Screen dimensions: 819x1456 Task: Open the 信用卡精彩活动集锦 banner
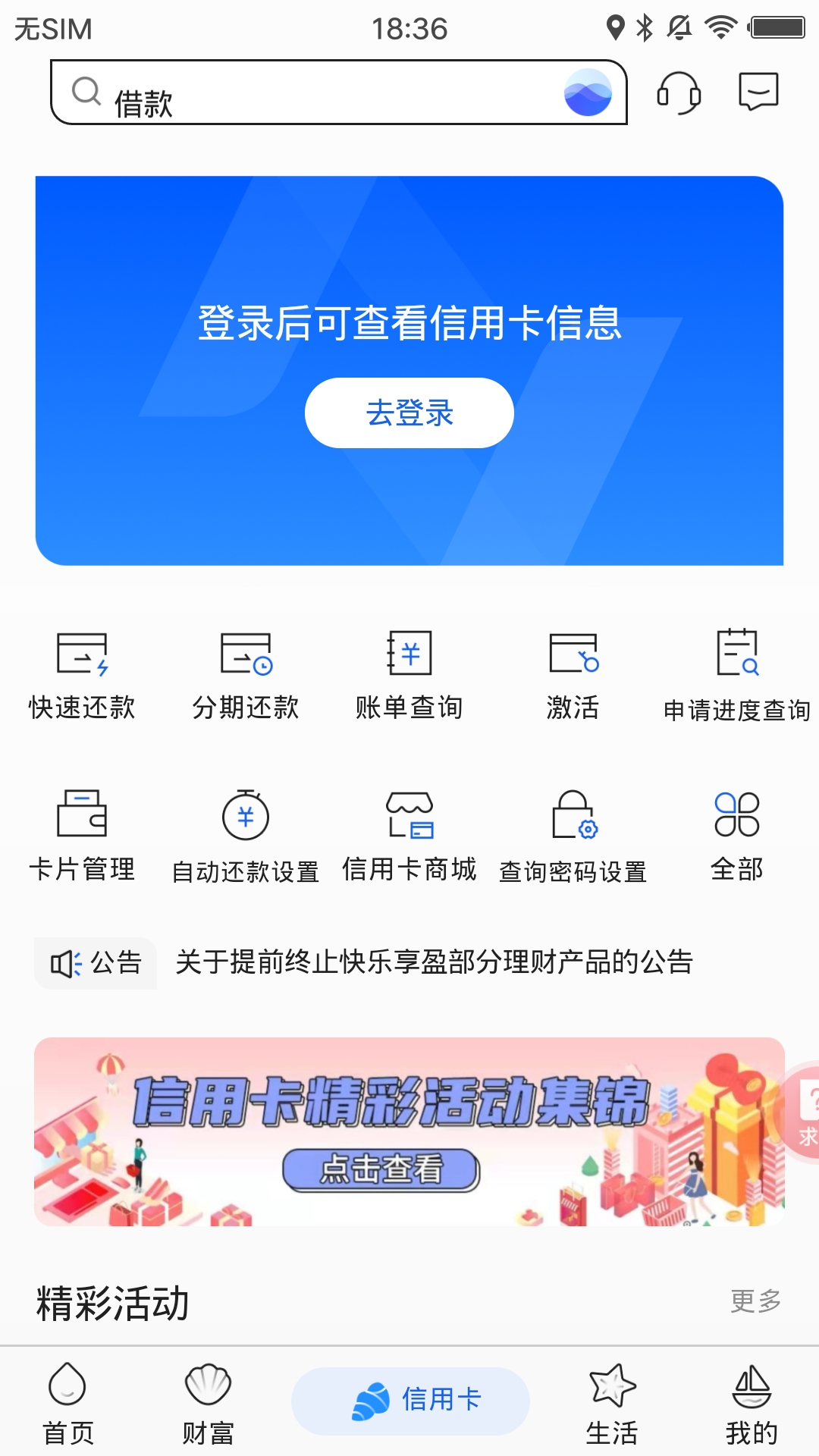409,1131
